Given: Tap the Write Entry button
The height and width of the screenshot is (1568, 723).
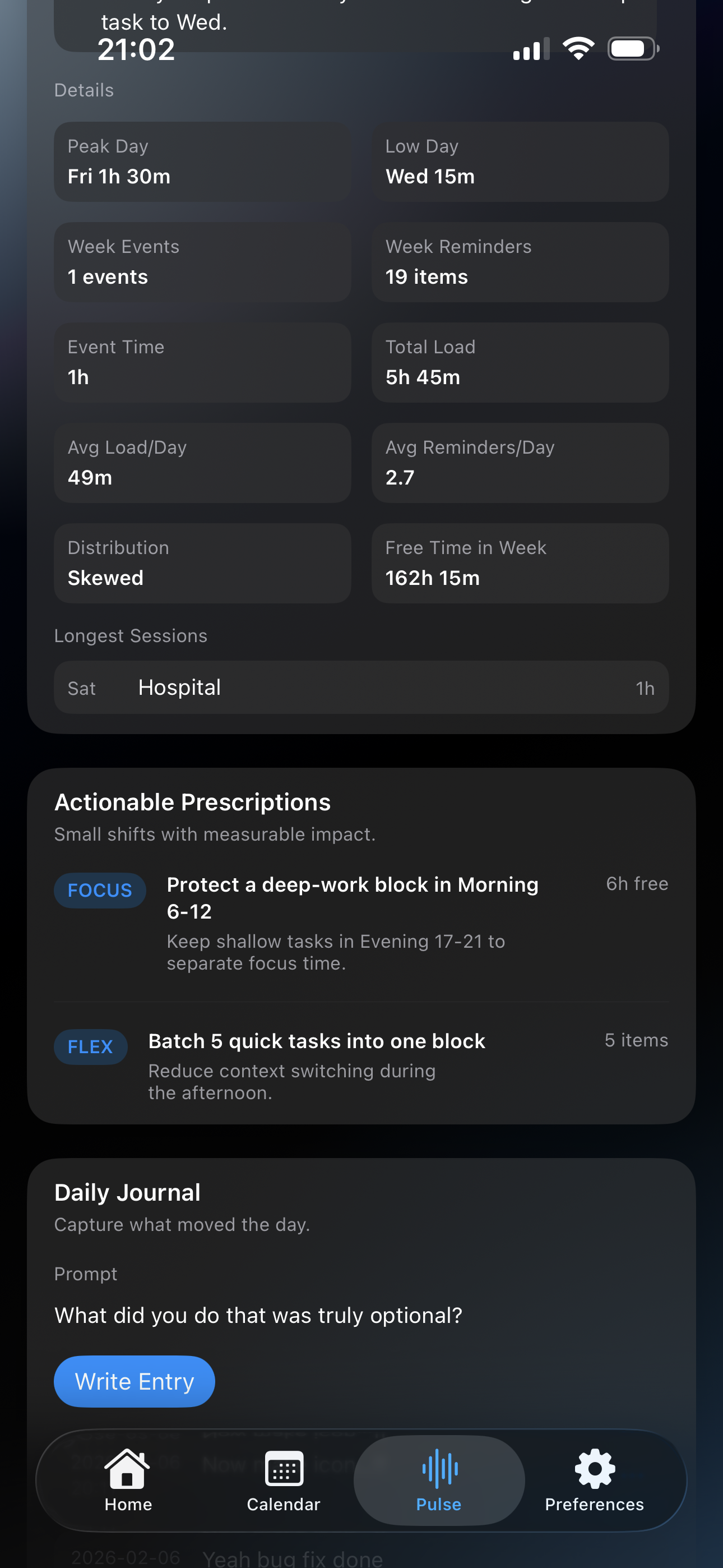Looking at the screenshot, I should tap(134, 1381).
